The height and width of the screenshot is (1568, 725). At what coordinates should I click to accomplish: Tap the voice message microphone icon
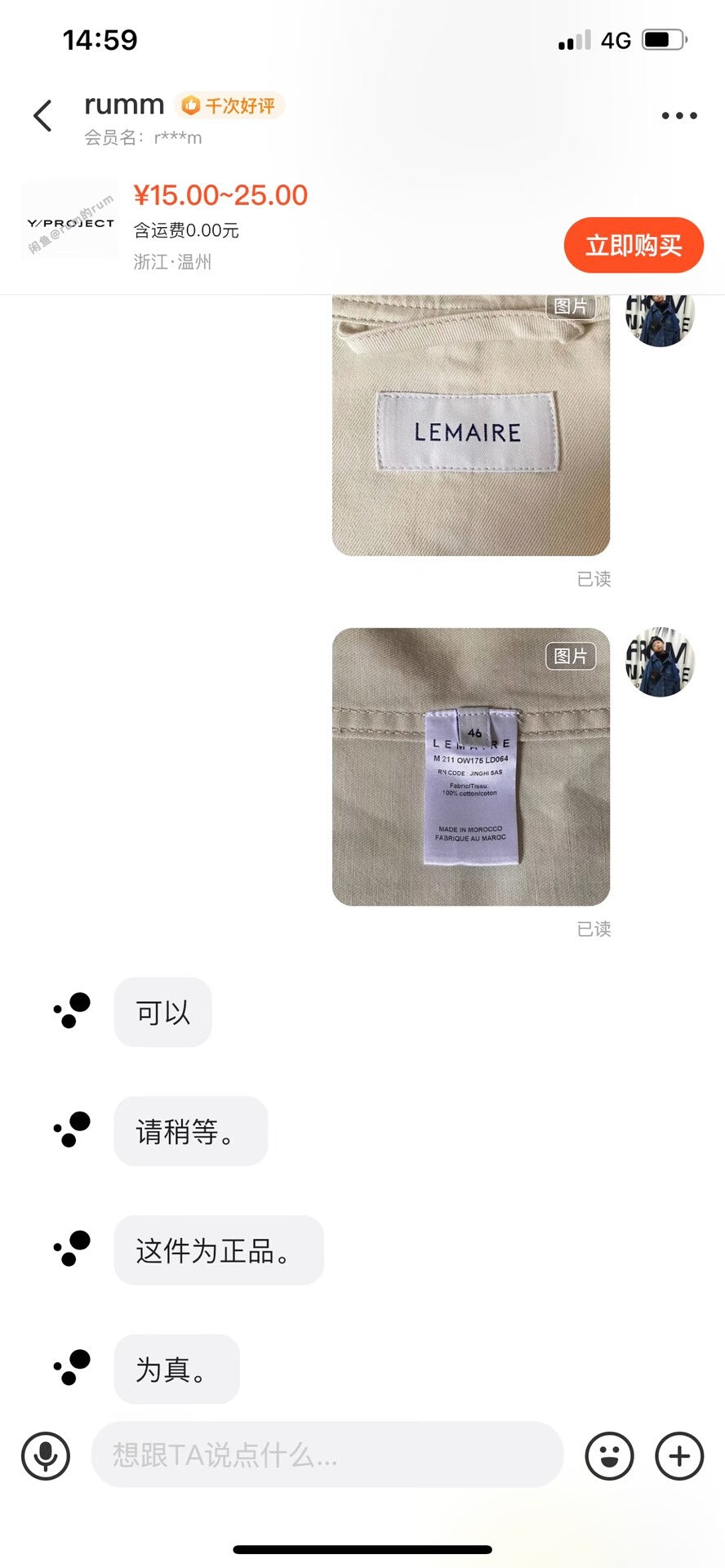pyautogui.click(x=46, y=1455)
